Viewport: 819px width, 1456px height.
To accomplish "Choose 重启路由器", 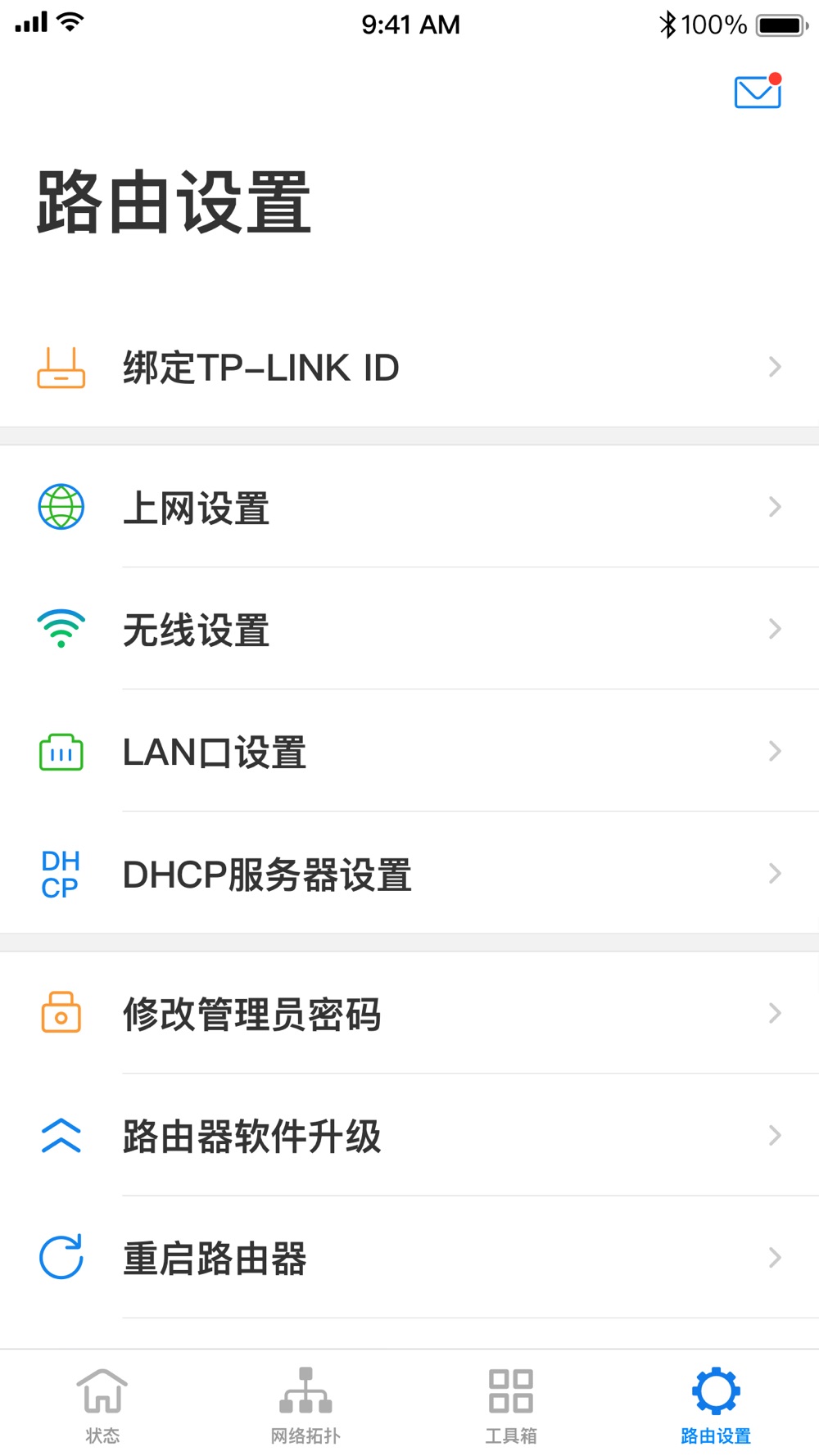I will click(x=409, y=1257).
